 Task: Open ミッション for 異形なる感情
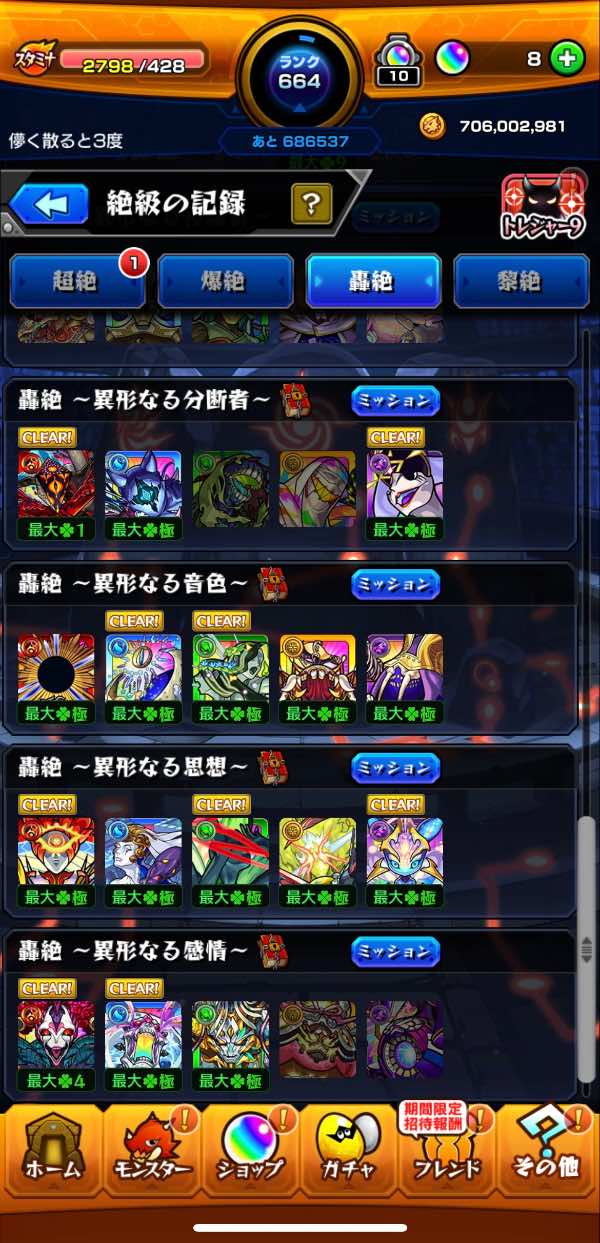pyautogui.click(x=395, y=952)
